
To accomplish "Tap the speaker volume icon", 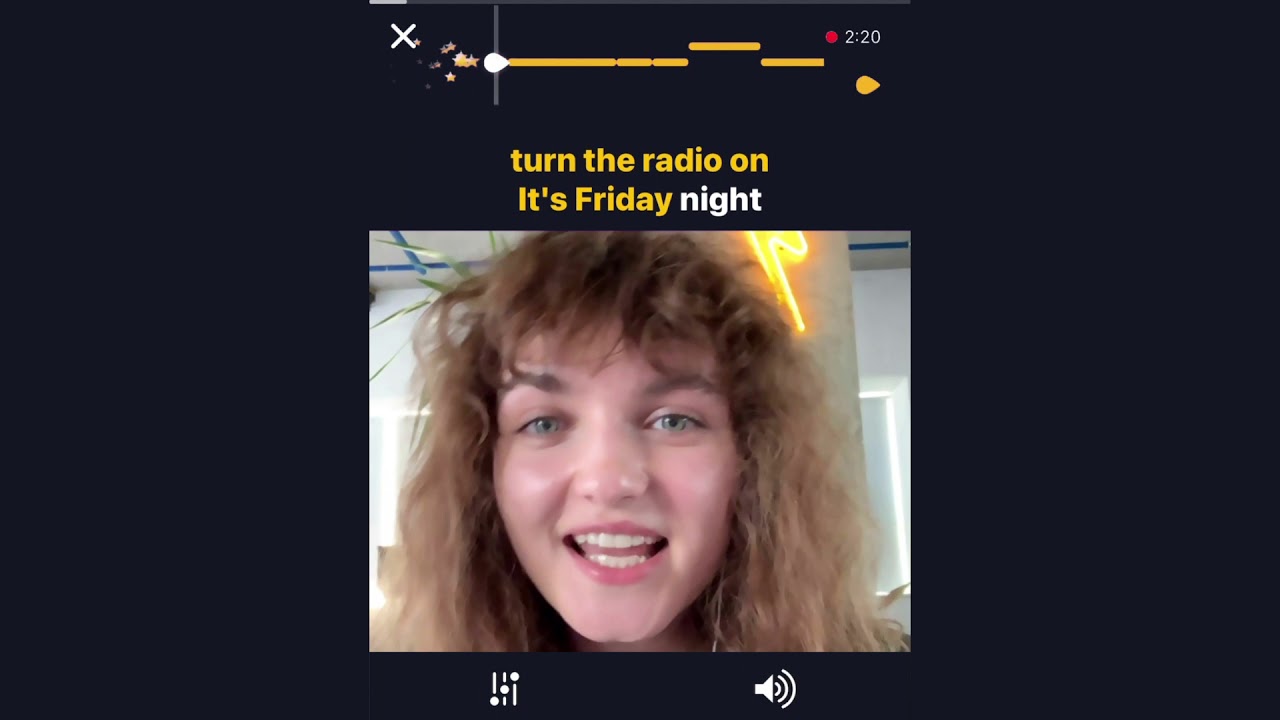I will click(774, 688).
